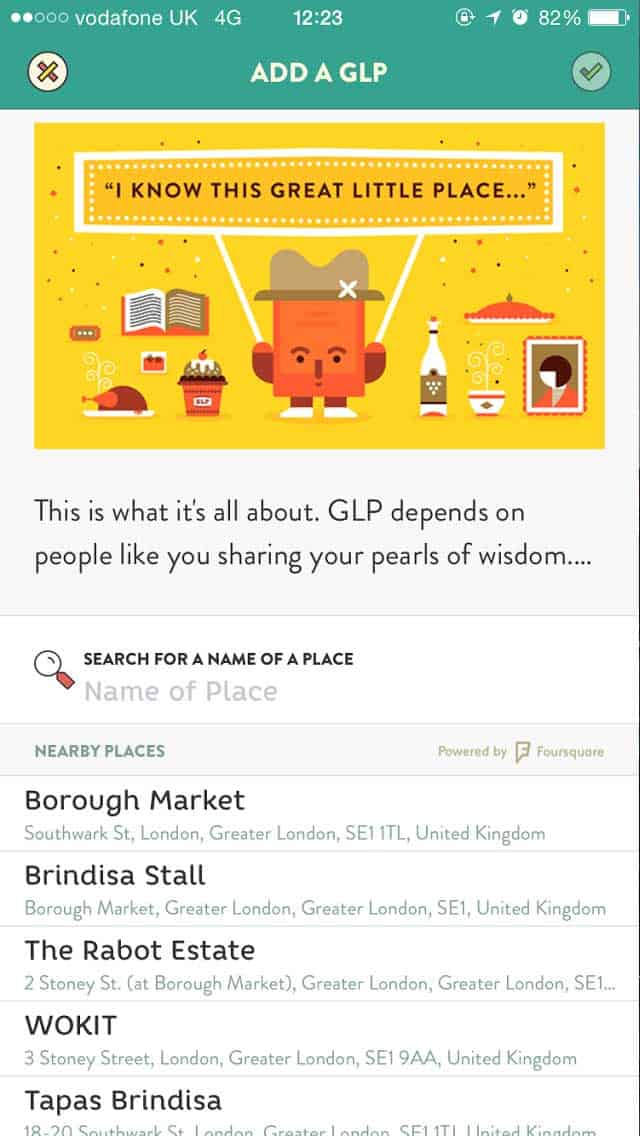640x1136 pixels.
Task: Pick The Rabot Estate
Action: (320, 964)
